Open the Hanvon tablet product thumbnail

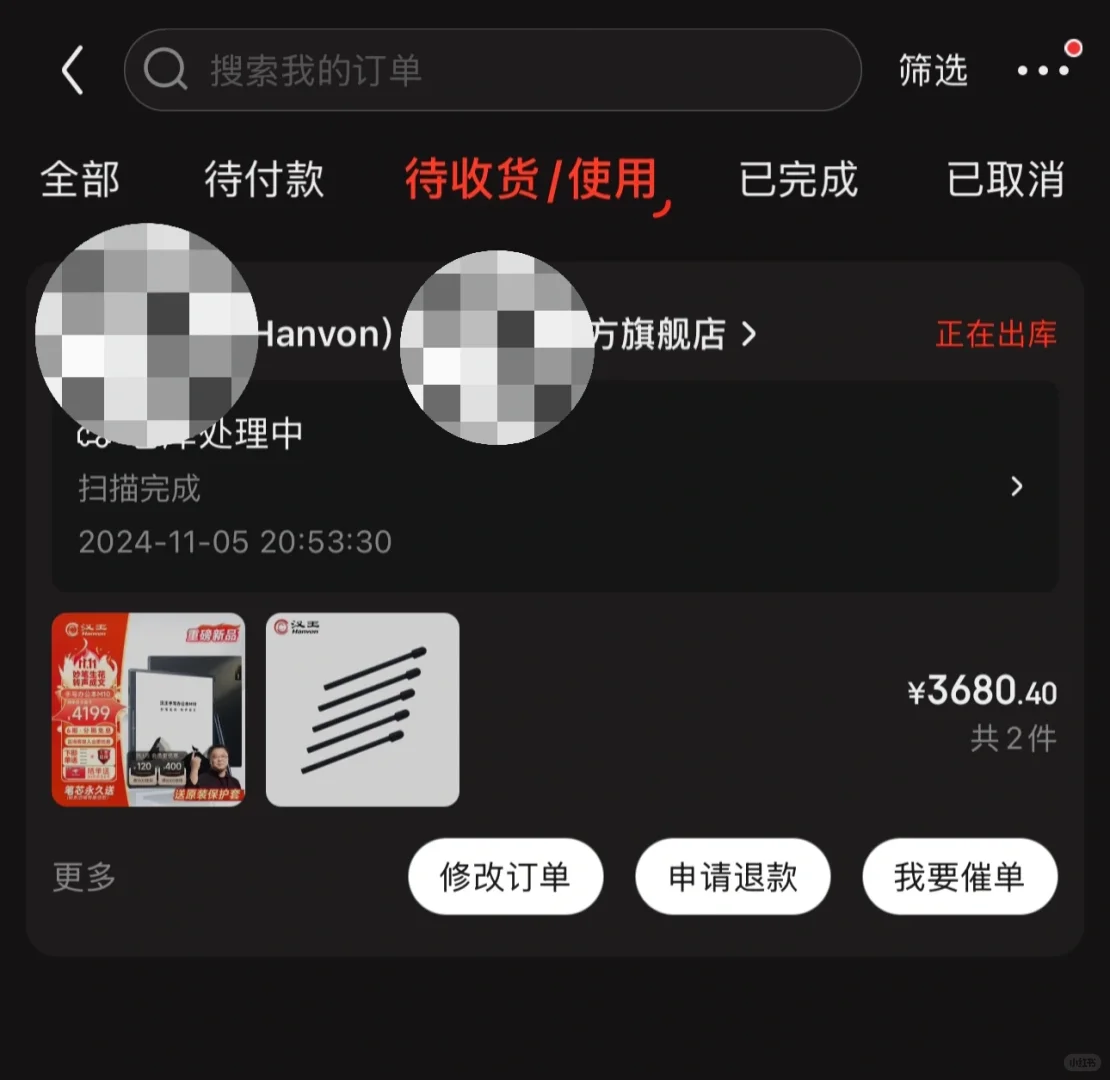click(148, 709)
